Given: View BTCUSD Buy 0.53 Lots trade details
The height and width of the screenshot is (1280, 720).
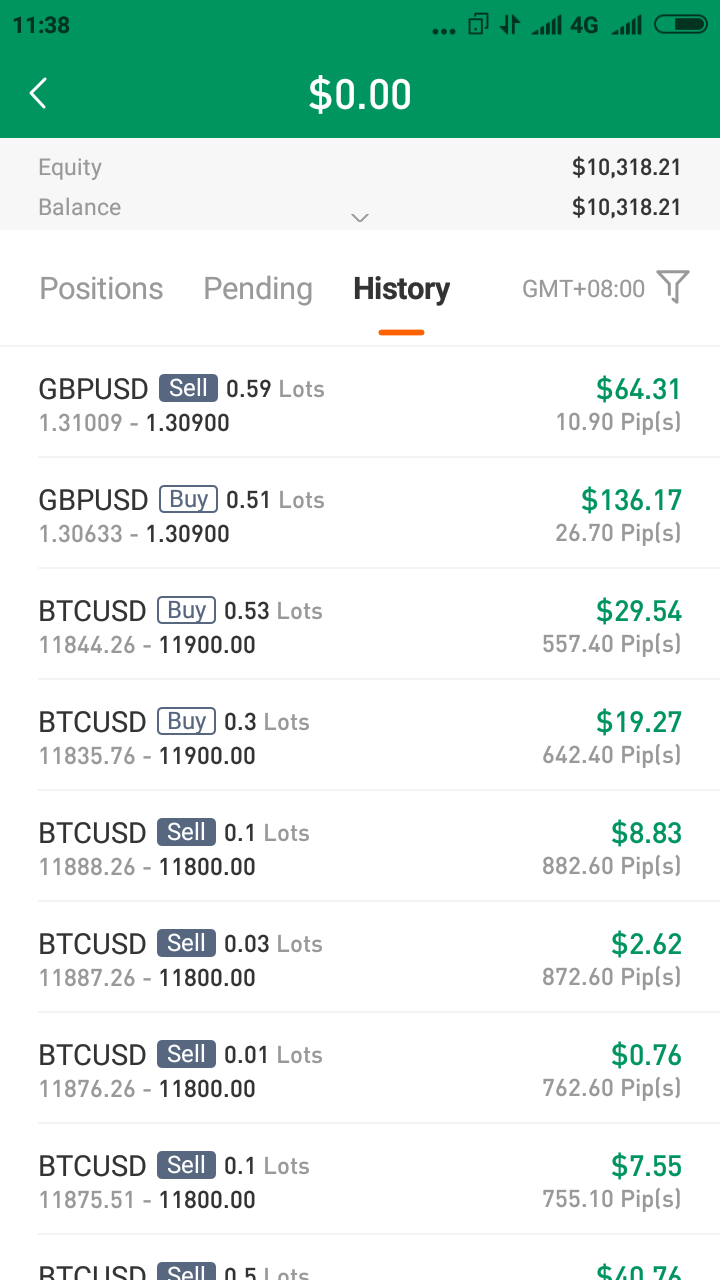Looking at the screenshot, I should (x=360, y=625).
